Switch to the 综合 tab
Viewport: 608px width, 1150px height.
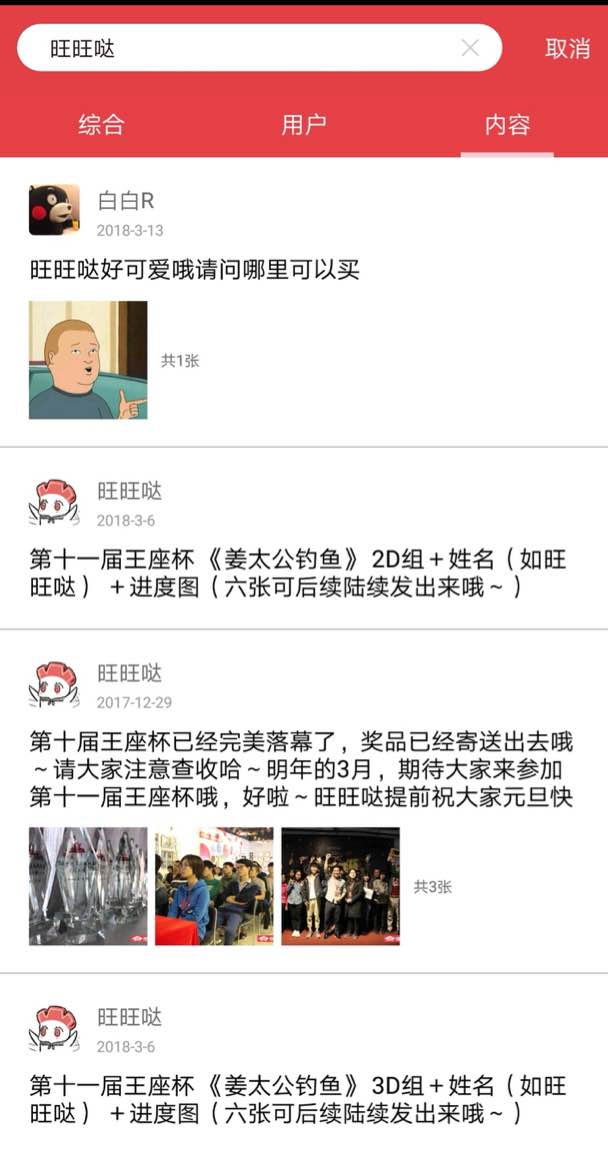click(x=101, y=125)
